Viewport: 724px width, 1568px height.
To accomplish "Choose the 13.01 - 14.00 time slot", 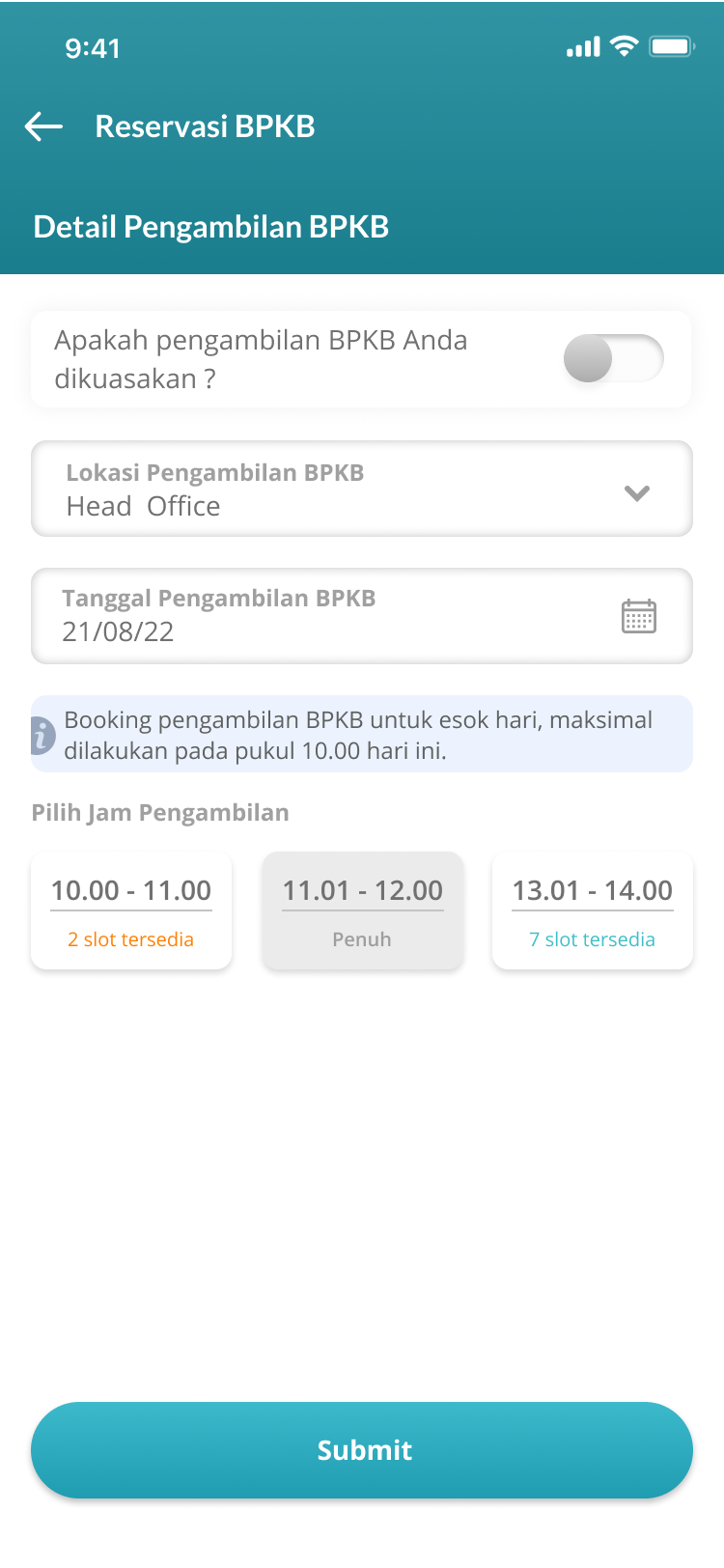I will 592,910.
